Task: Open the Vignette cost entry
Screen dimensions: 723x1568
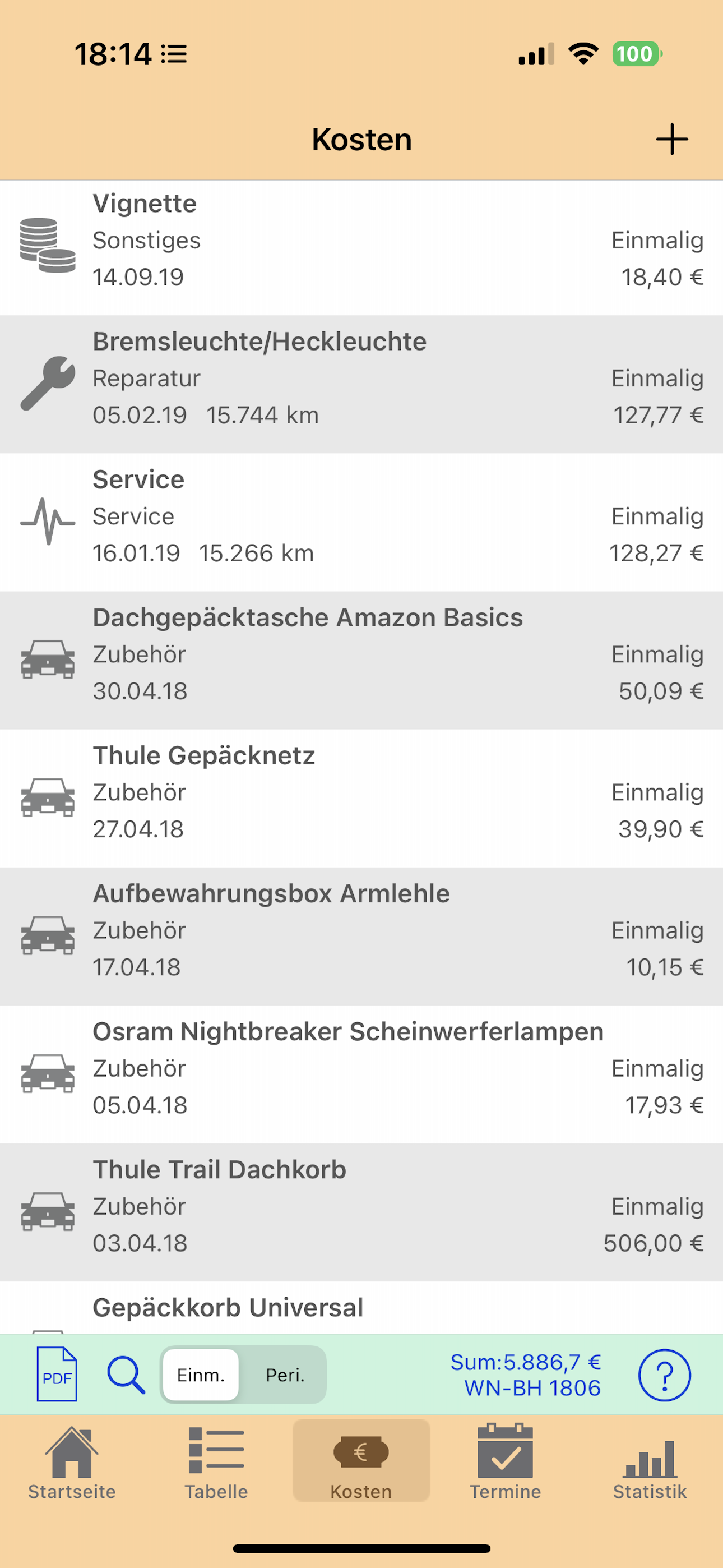Action: (361, 248)
